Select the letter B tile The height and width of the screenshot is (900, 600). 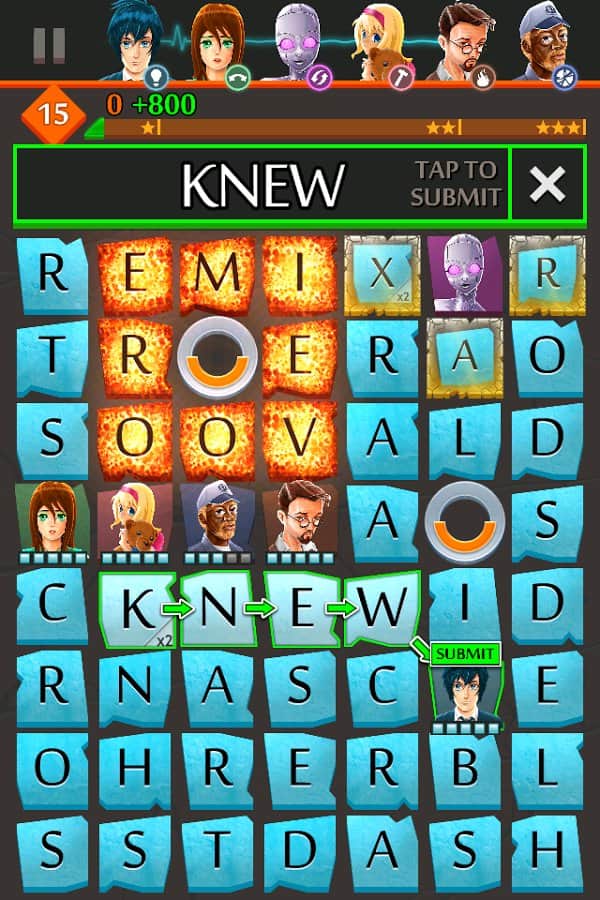click(x=463, y=766)
